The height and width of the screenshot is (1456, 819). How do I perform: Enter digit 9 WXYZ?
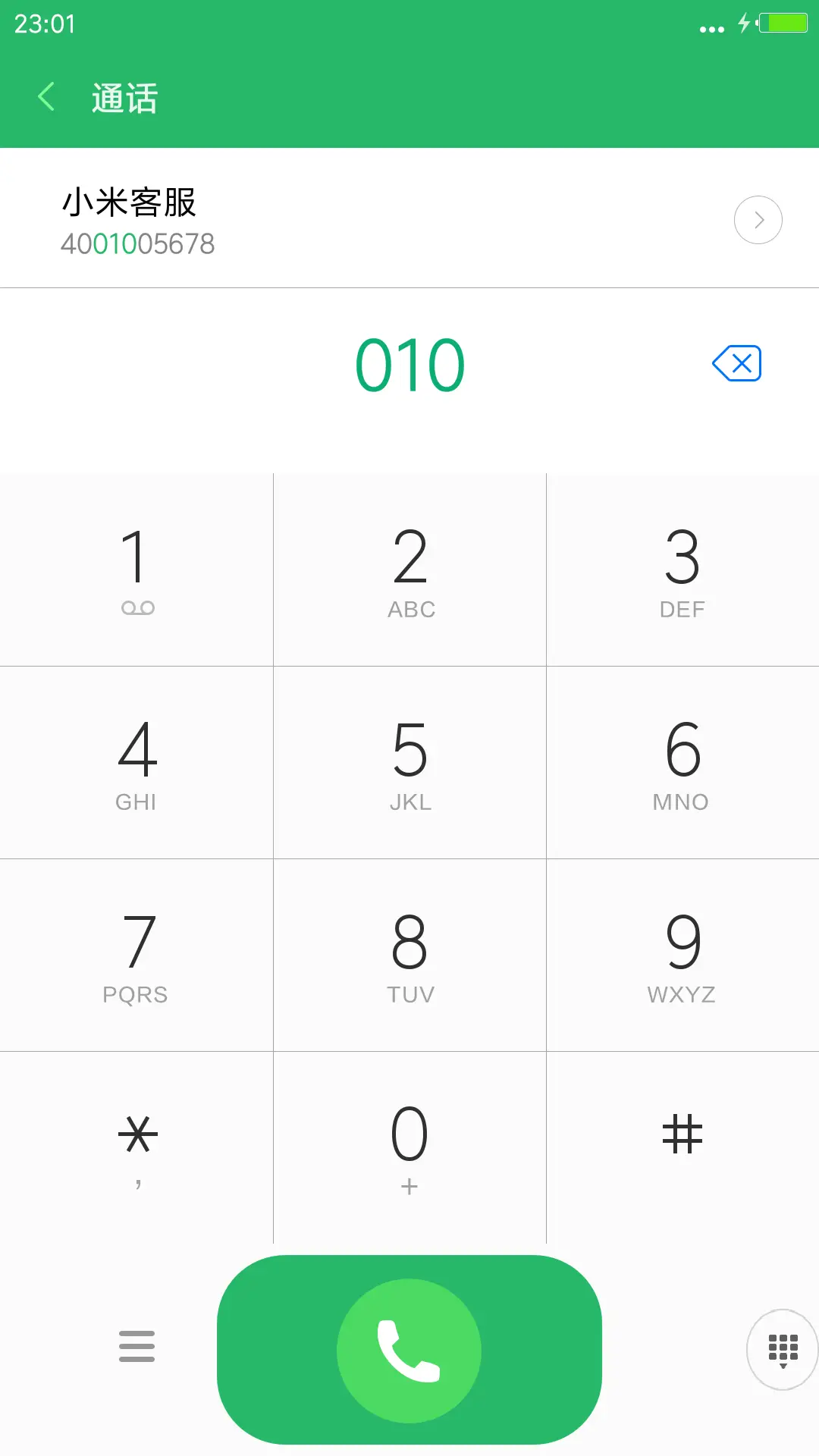pyautogui.click(x=682, y=955)
